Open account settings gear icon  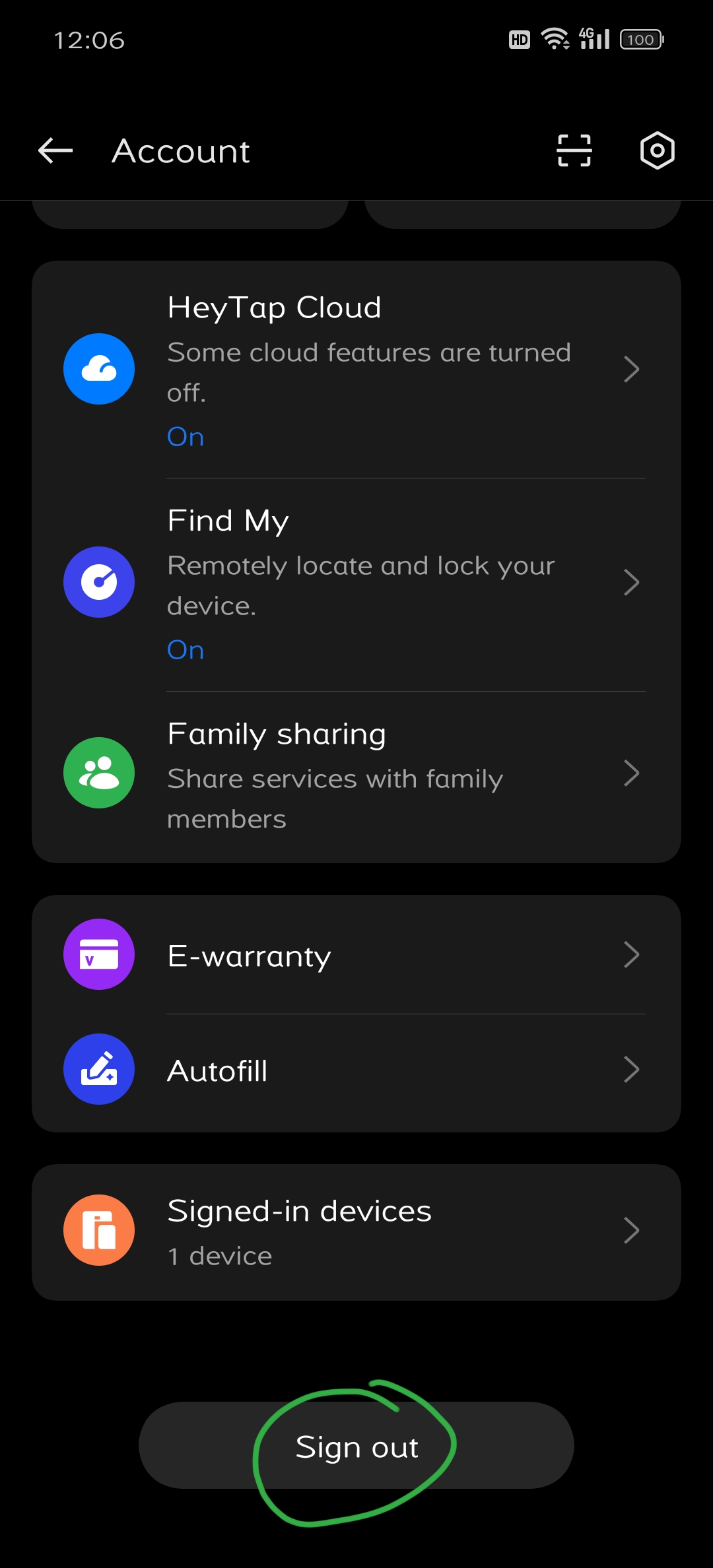pos(657,150)
